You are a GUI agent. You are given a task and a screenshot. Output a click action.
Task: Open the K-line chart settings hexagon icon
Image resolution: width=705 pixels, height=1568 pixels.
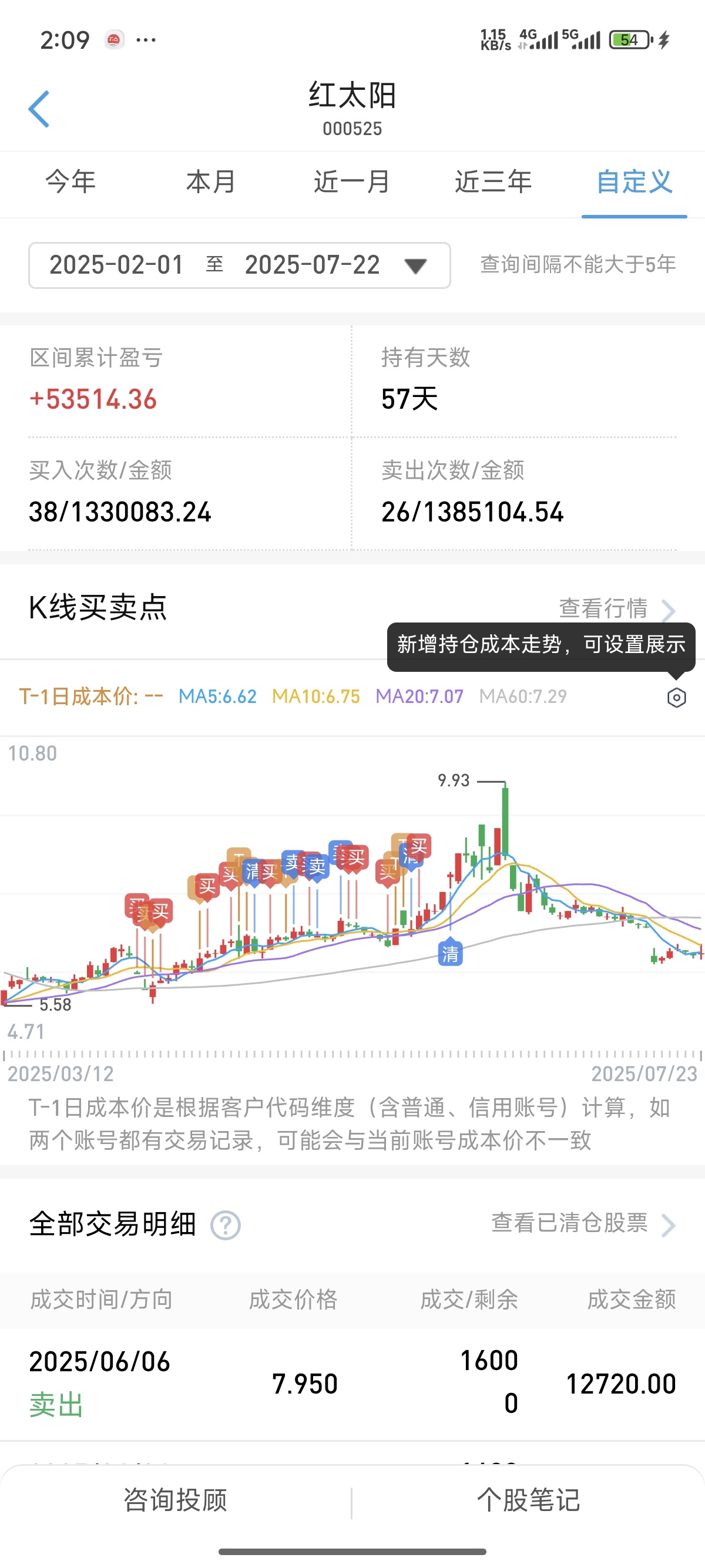tap(676, 698)
